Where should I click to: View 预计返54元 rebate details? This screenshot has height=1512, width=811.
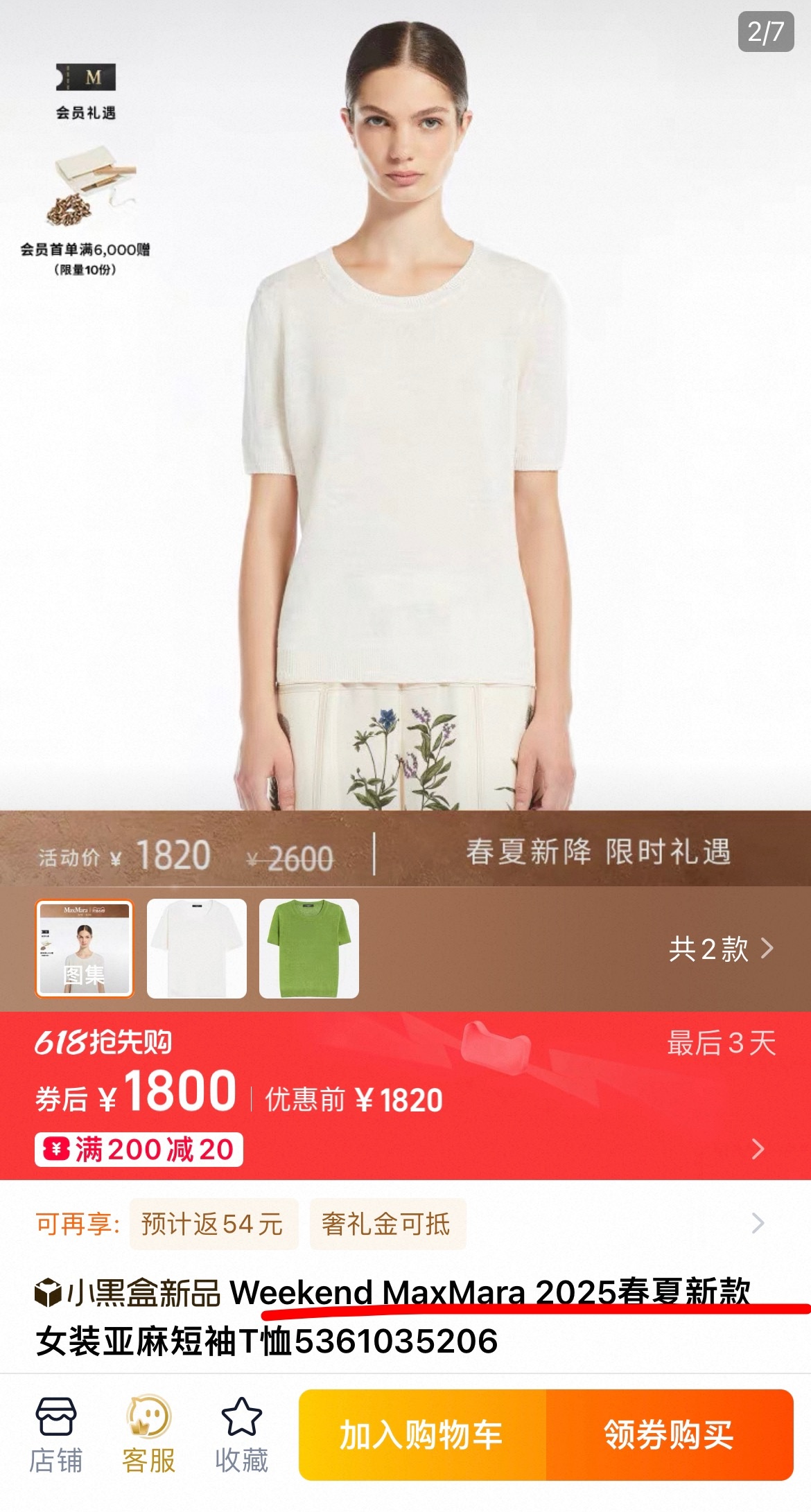[x=213, y=1224]
